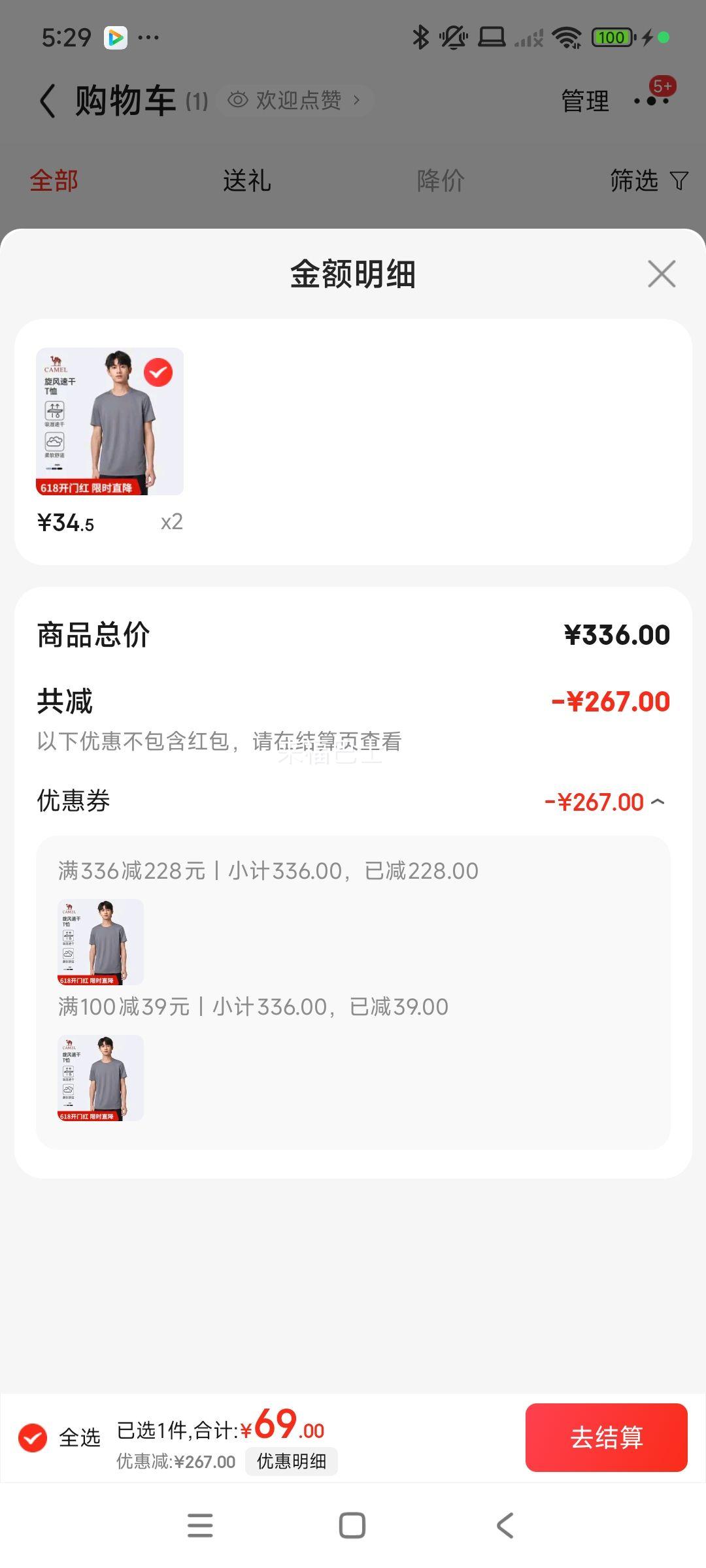Open 优惠明细 discount breakdown
This screenshot has height=1568, width=706.
coord(292,1462)
